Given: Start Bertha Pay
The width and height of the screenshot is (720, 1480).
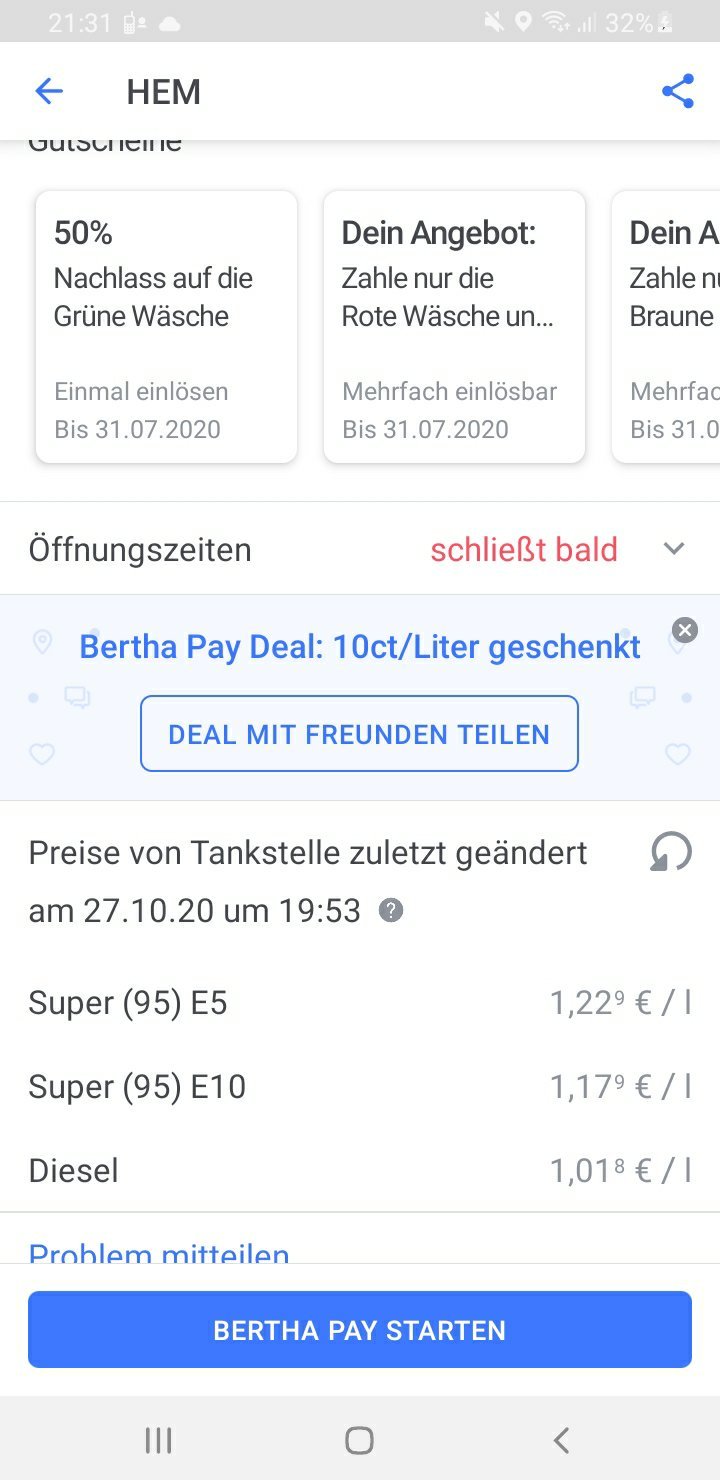Looking at the screenshot, I should [360, 1329].
